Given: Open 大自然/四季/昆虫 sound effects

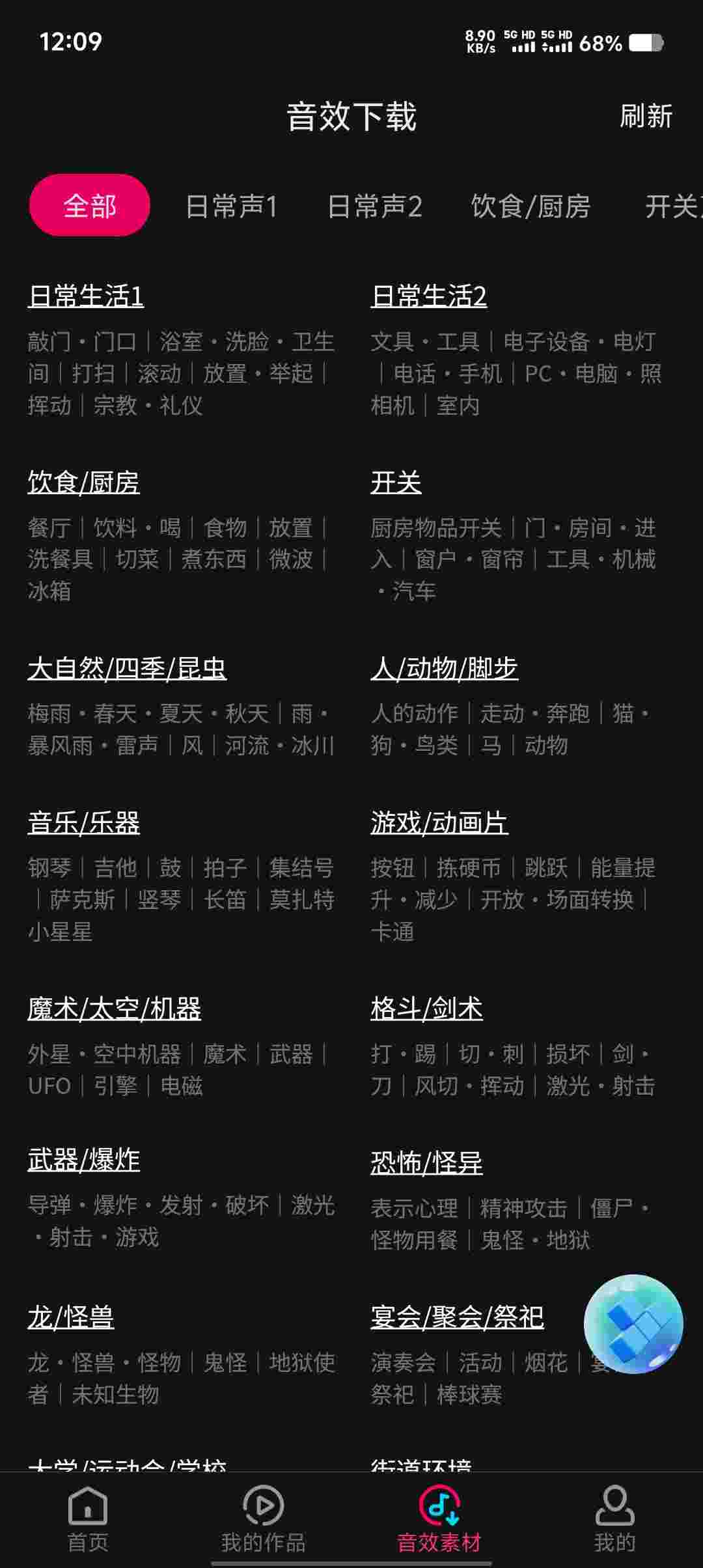Looking at the screenshot, I should pos(127,669).
